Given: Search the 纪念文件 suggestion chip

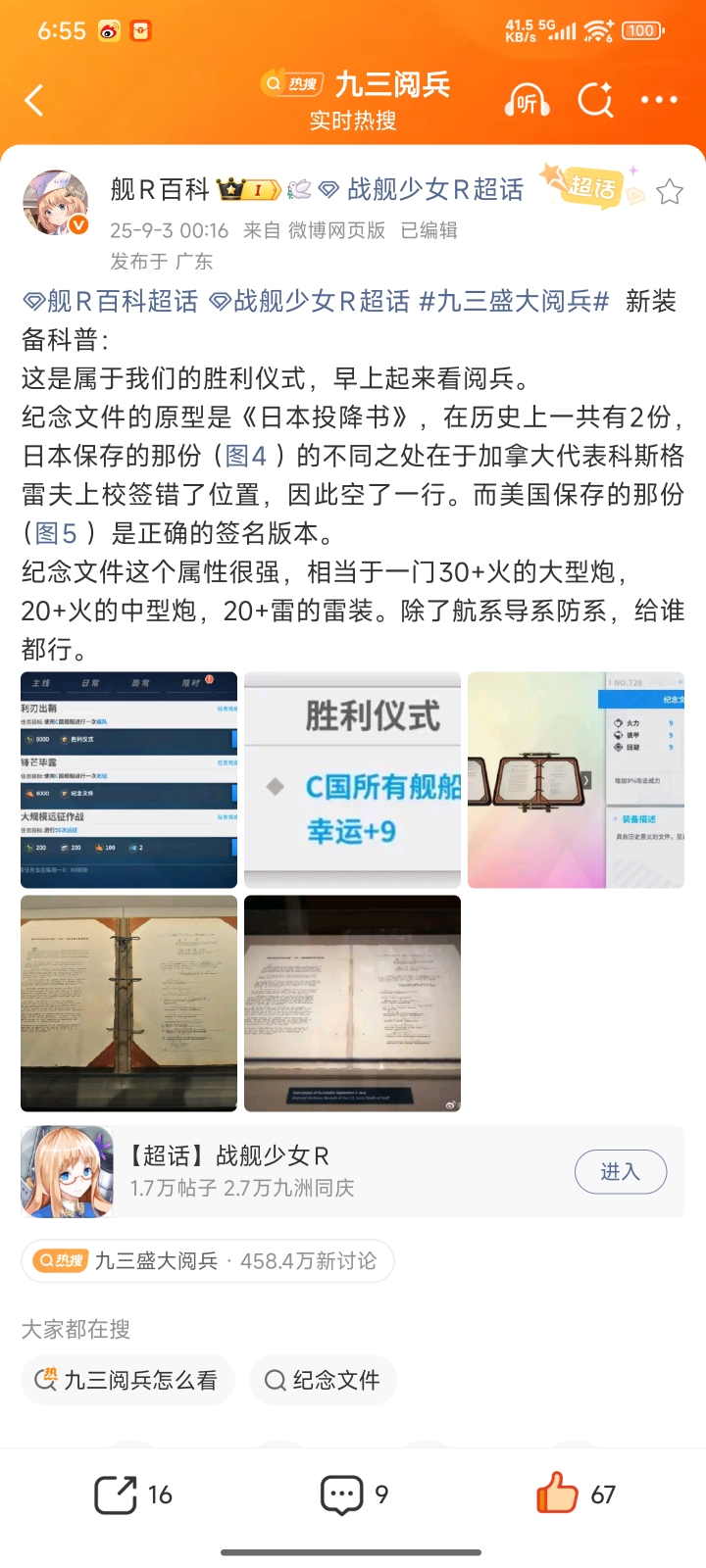Looking at the screenshot, I should coord(323,1381).
